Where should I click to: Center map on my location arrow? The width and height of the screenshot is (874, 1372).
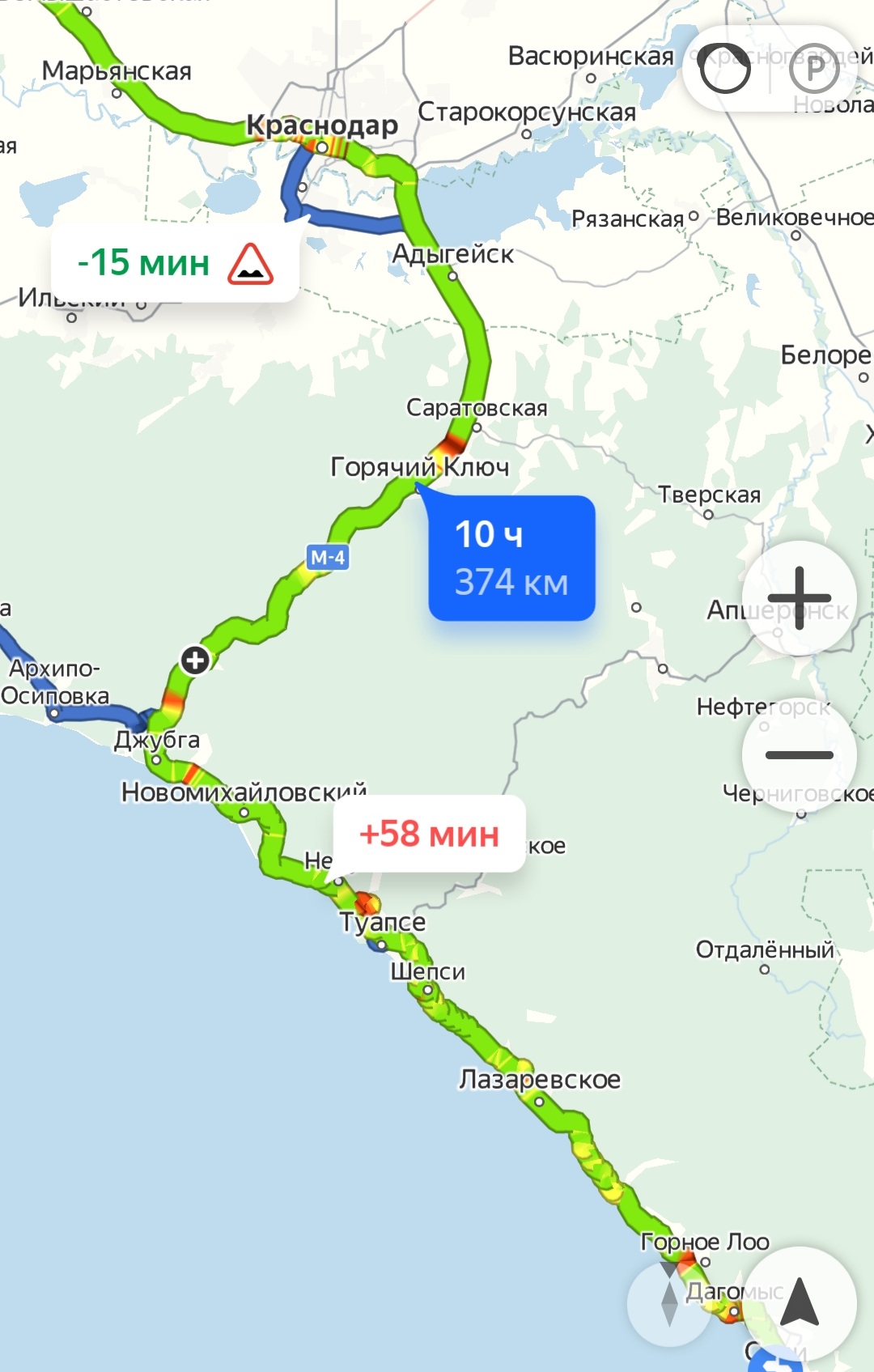[x=800, y=1304]
